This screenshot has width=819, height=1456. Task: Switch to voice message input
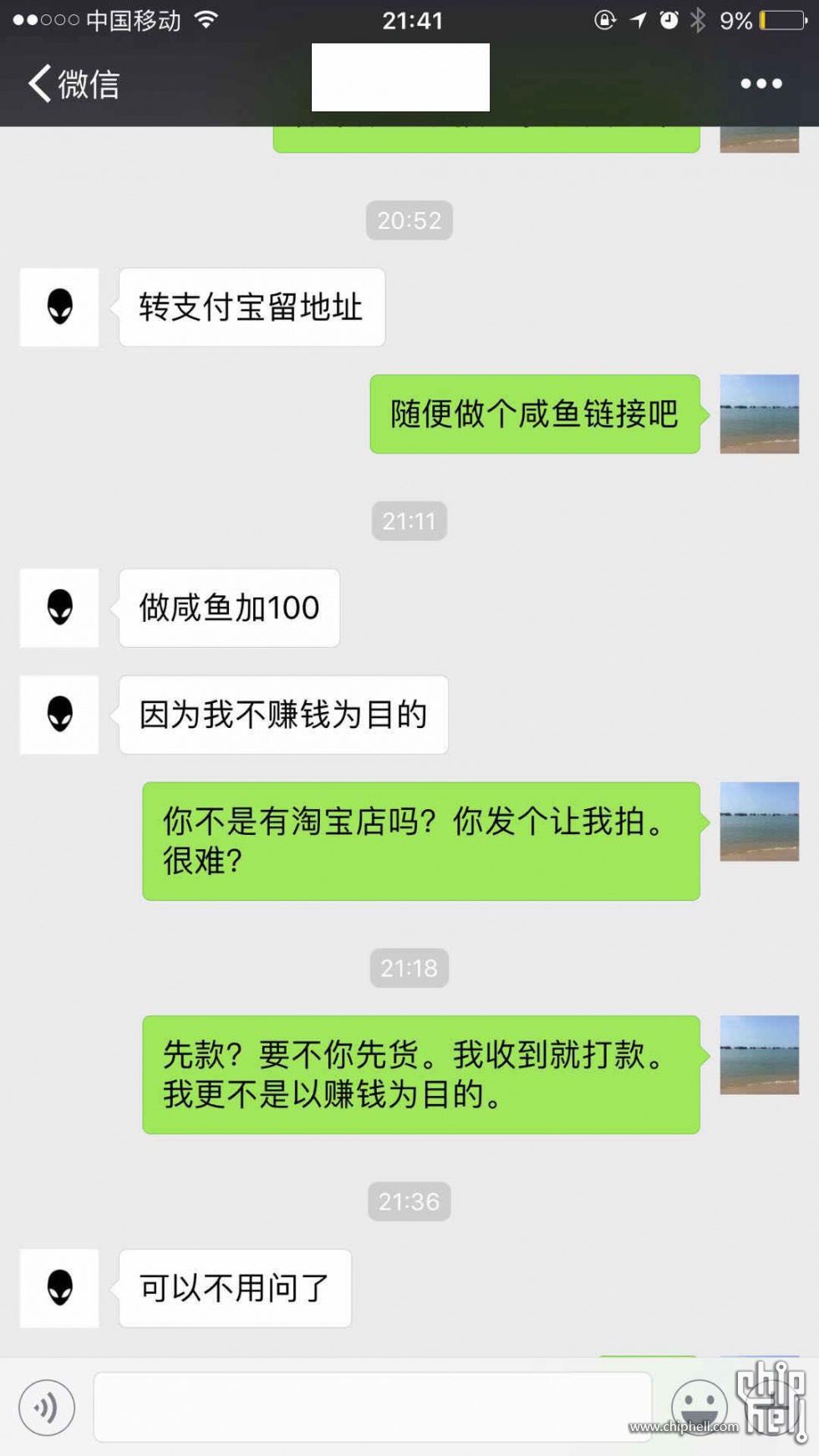pos(47,1408)
